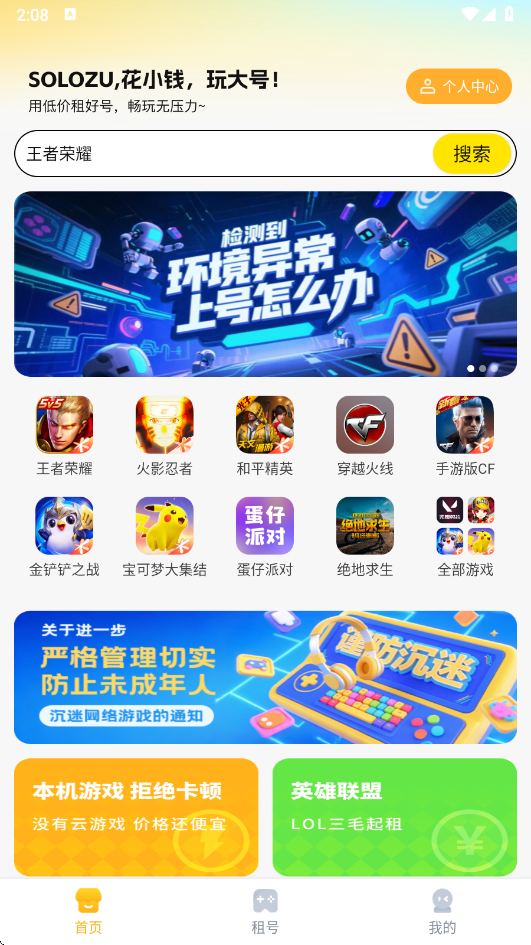Choose 宝可梦大集结 game
The height and width of the screenshot is (945, 531).
(165, 536)
